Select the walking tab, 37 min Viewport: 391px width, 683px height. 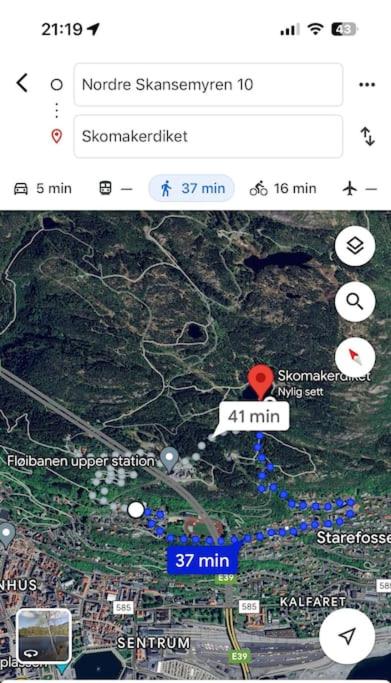(192, 189)
